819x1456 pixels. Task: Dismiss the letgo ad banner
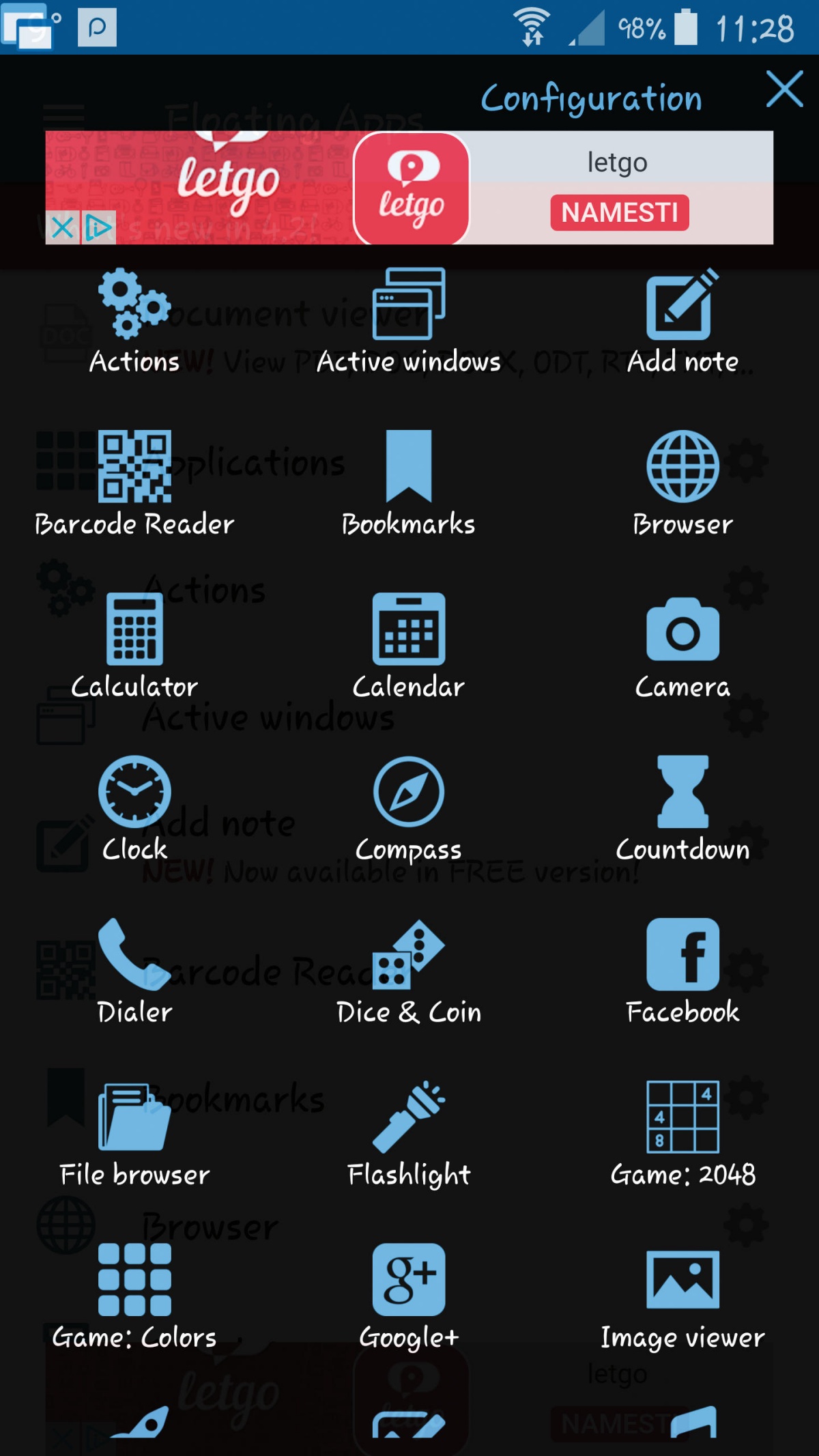pos(62,227)
